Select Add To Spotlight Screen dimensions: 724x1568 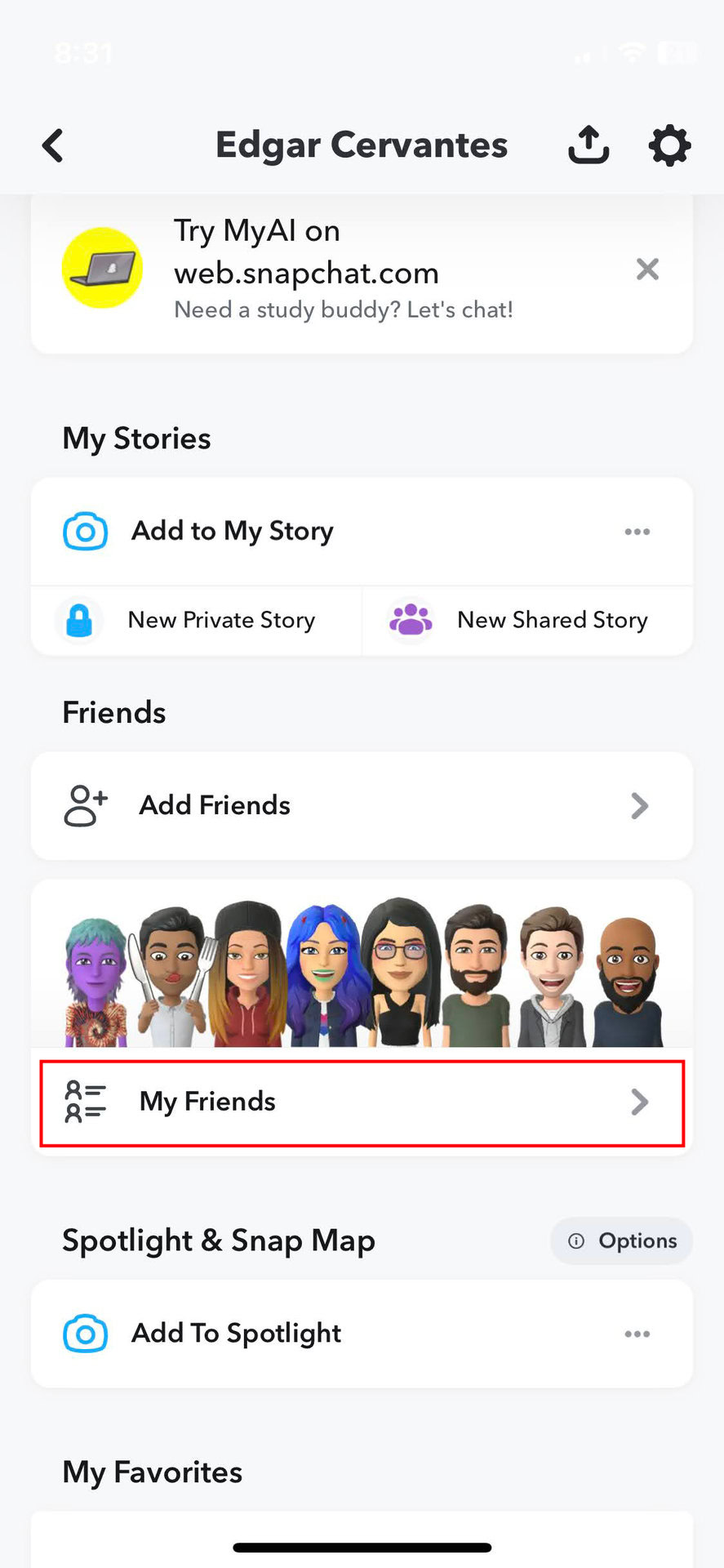click(237, 1334)
